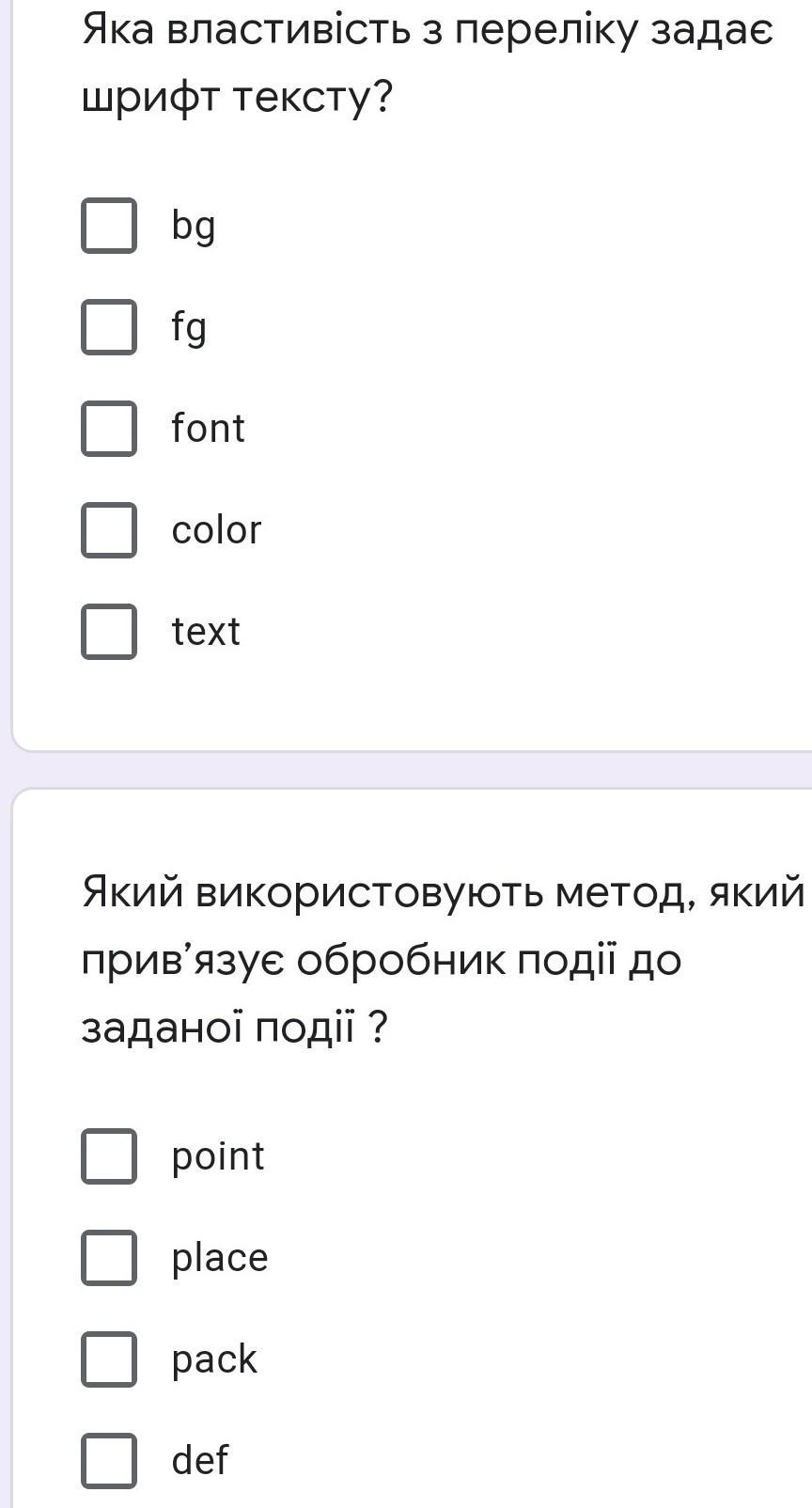Viewport: 812px width, 1508px height.
Task: Mark the color checkbox
Action: [x=109, y=530]
